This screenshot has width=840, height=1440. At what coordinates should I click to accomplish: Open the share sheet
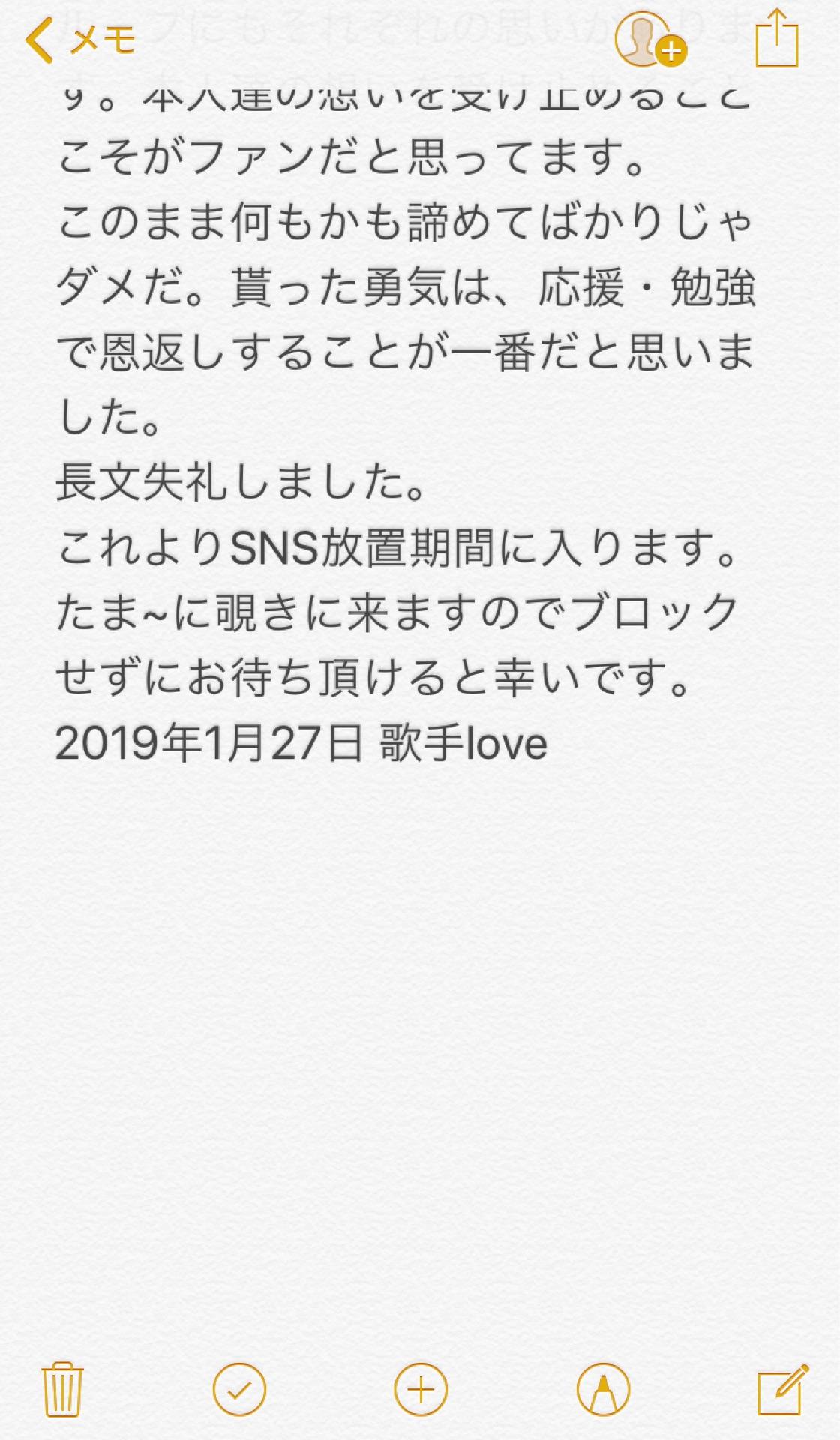click(x=777, y=37)
